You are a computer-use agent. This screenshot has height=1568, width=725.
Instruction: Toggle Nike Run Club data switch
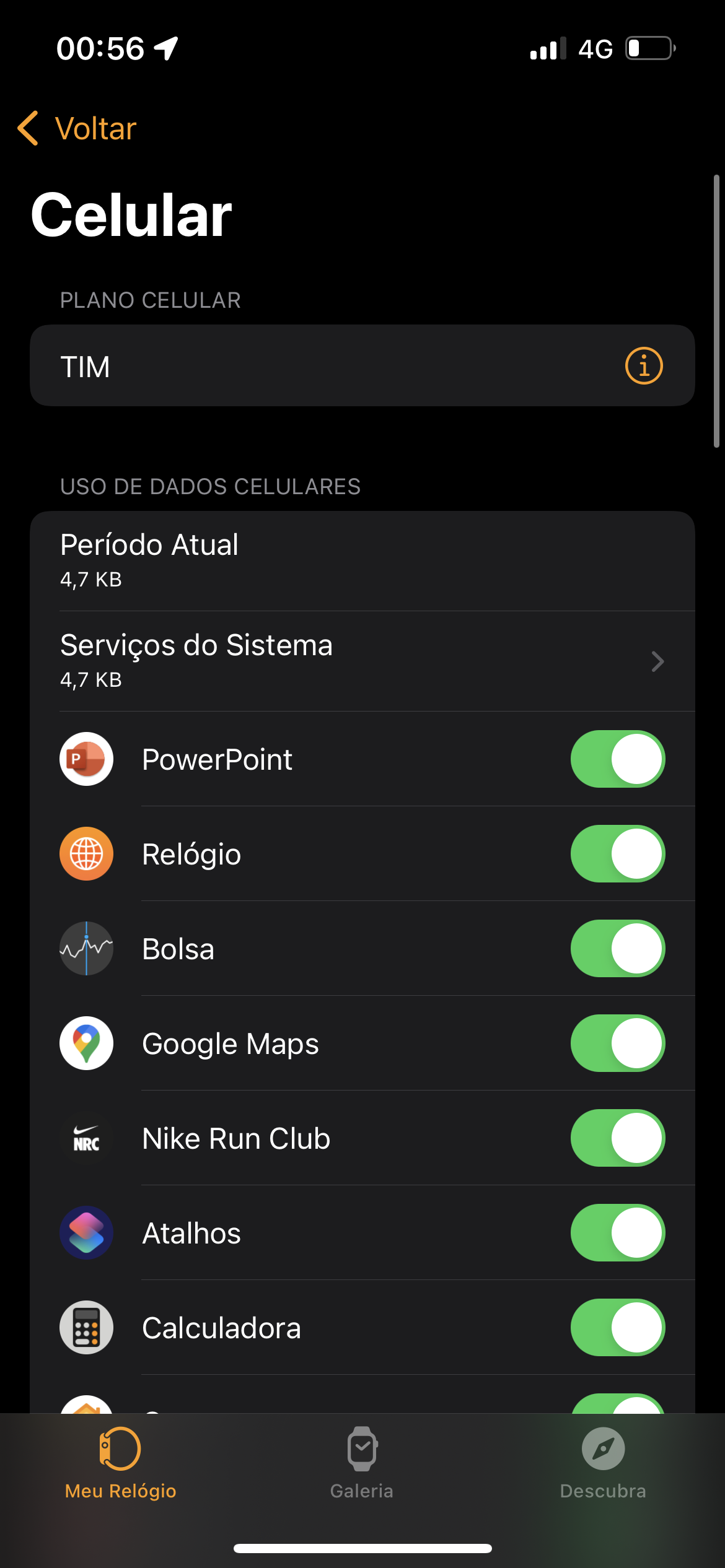(x=617, y=1138)
